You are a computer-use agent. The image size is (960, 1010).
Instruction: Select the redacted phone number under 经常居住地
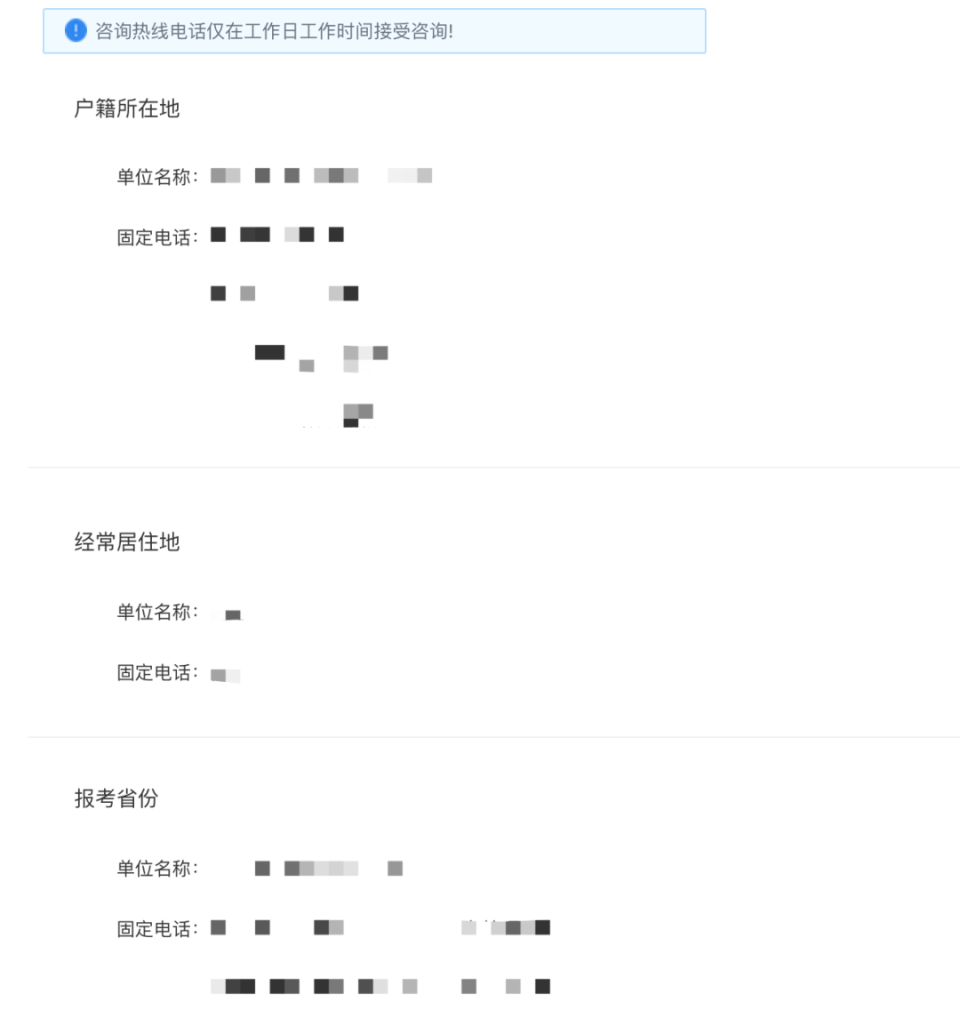coord(225,673)
